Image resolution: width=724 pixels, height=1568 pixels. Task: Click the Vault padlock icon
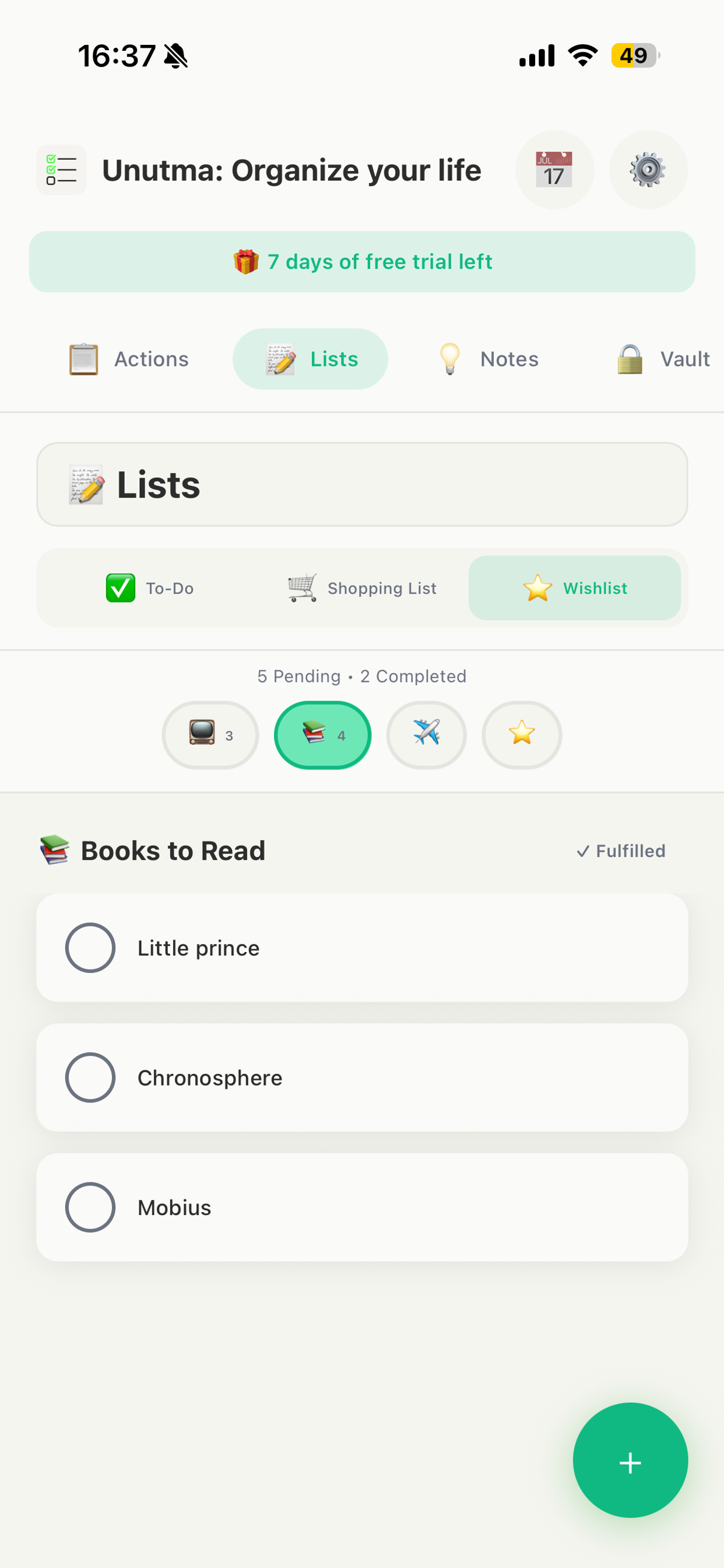[630, 359]
